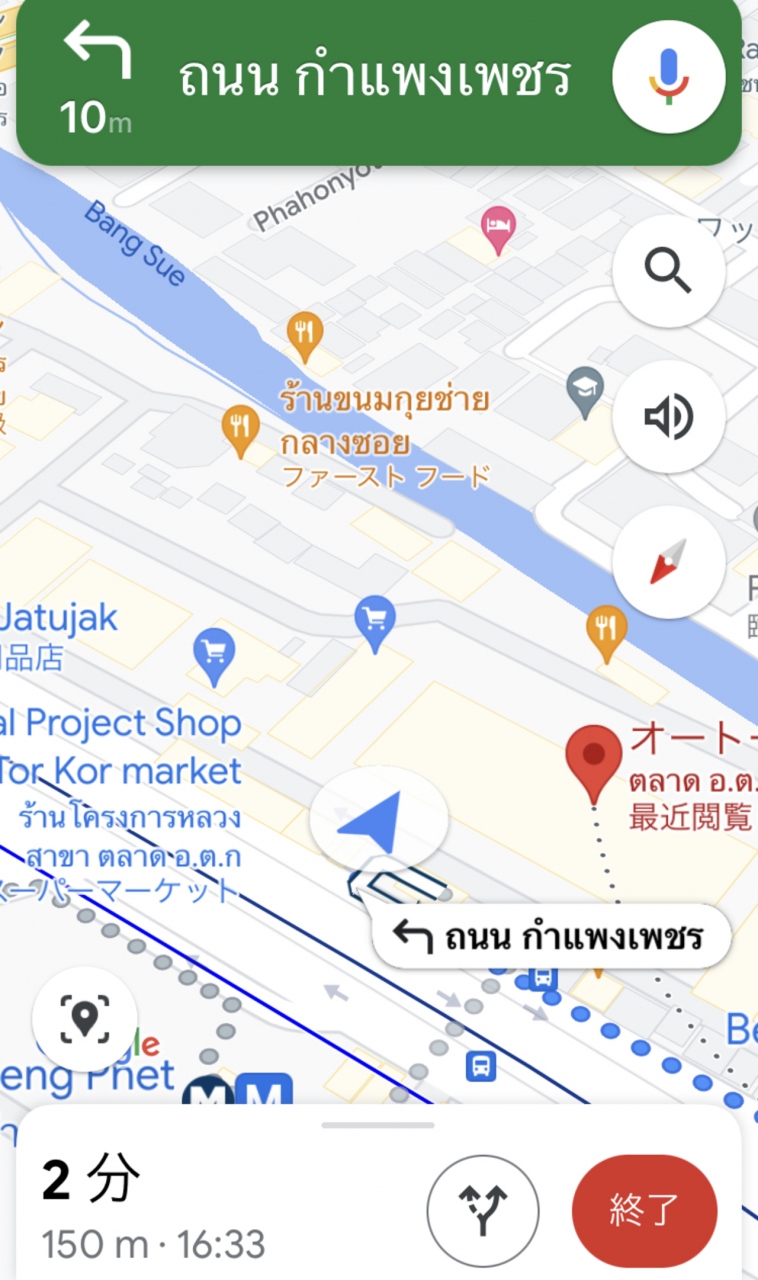Select the Royal Project Shop shopping marker

(214, 655)
